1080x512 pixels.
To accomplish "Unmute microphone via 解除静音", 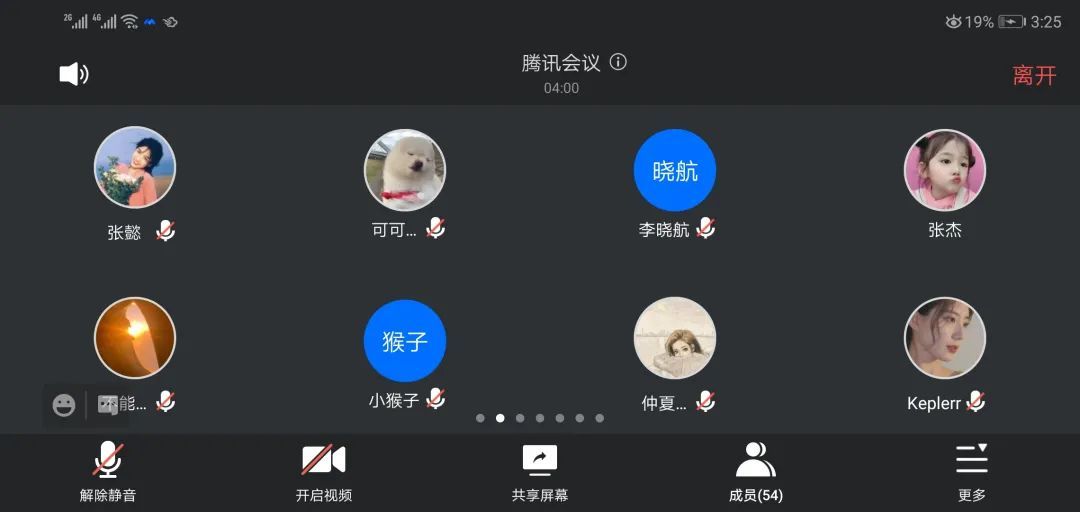I will click(x=108, y=472).
